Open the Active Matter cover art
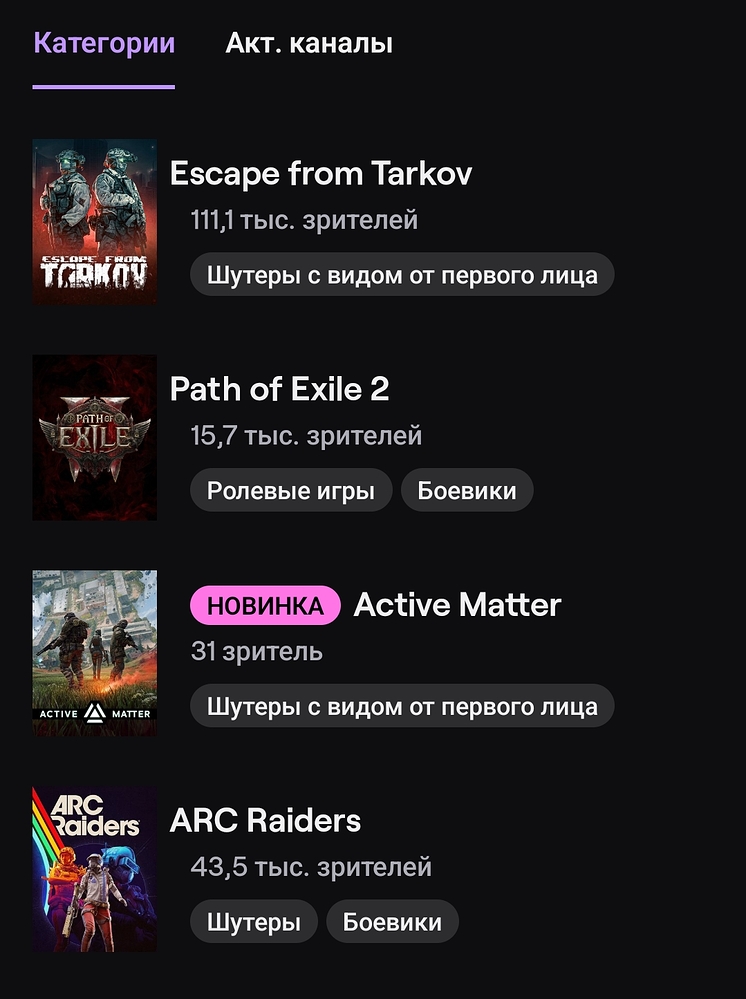 pyautogui.click(x=94, y=652)
